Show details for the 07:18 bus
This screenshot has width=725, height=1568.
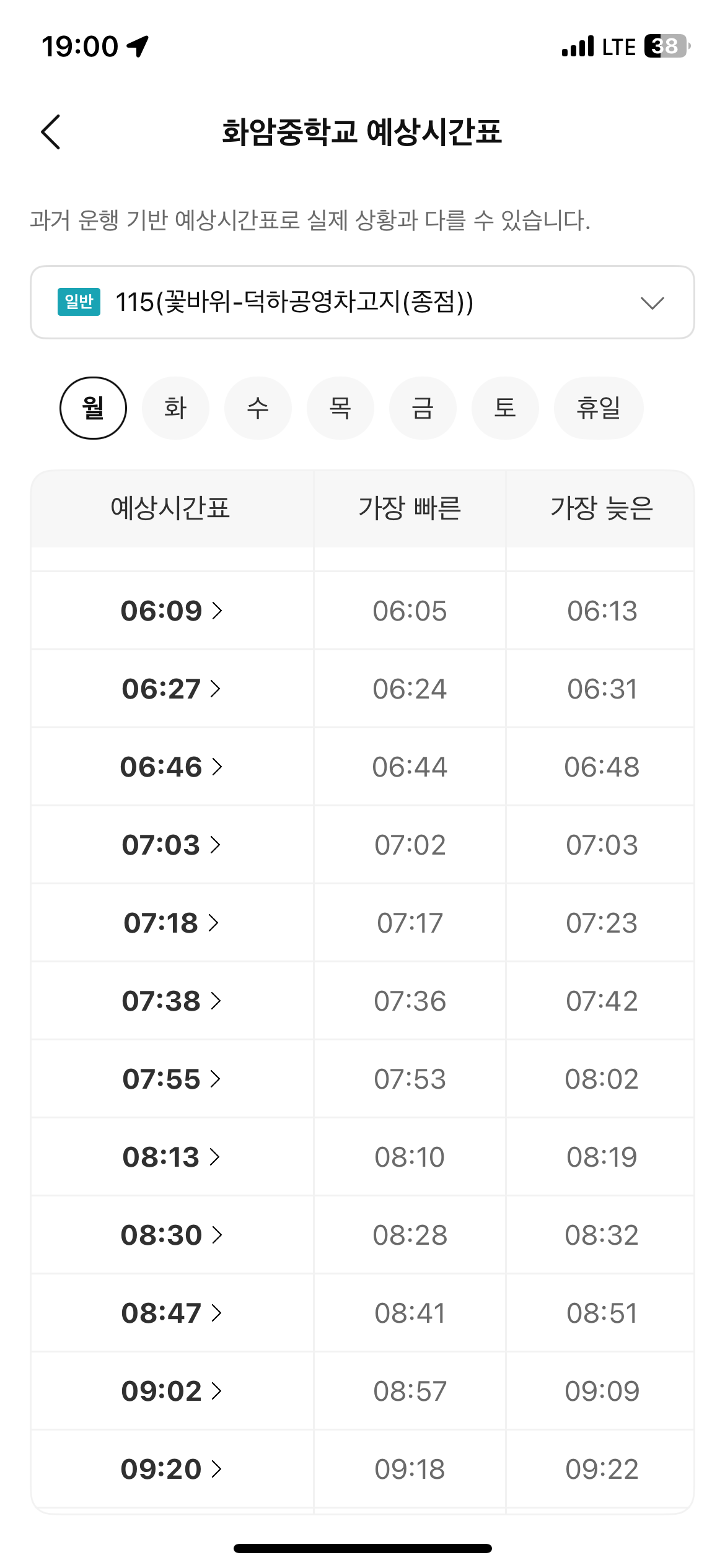(x=171, y=923)
